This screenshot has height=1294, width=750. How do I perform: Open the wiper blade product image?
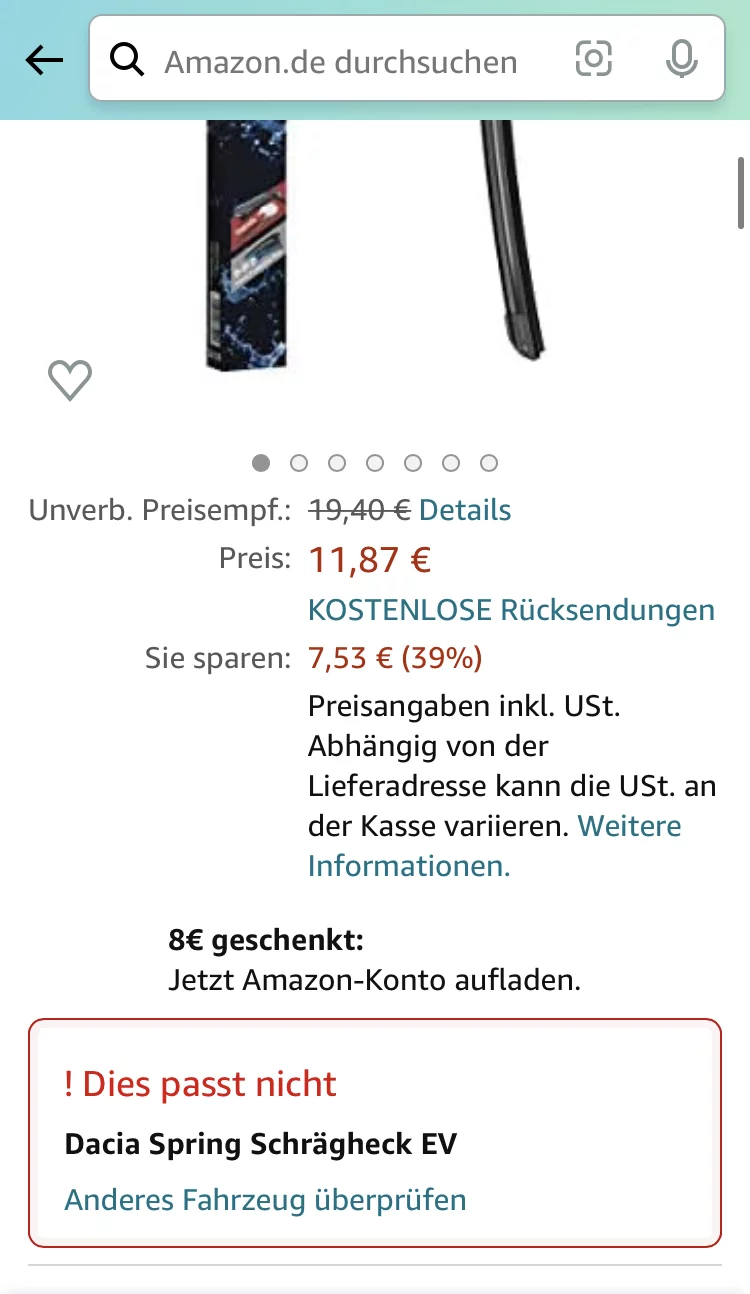(x=375, y=247)
